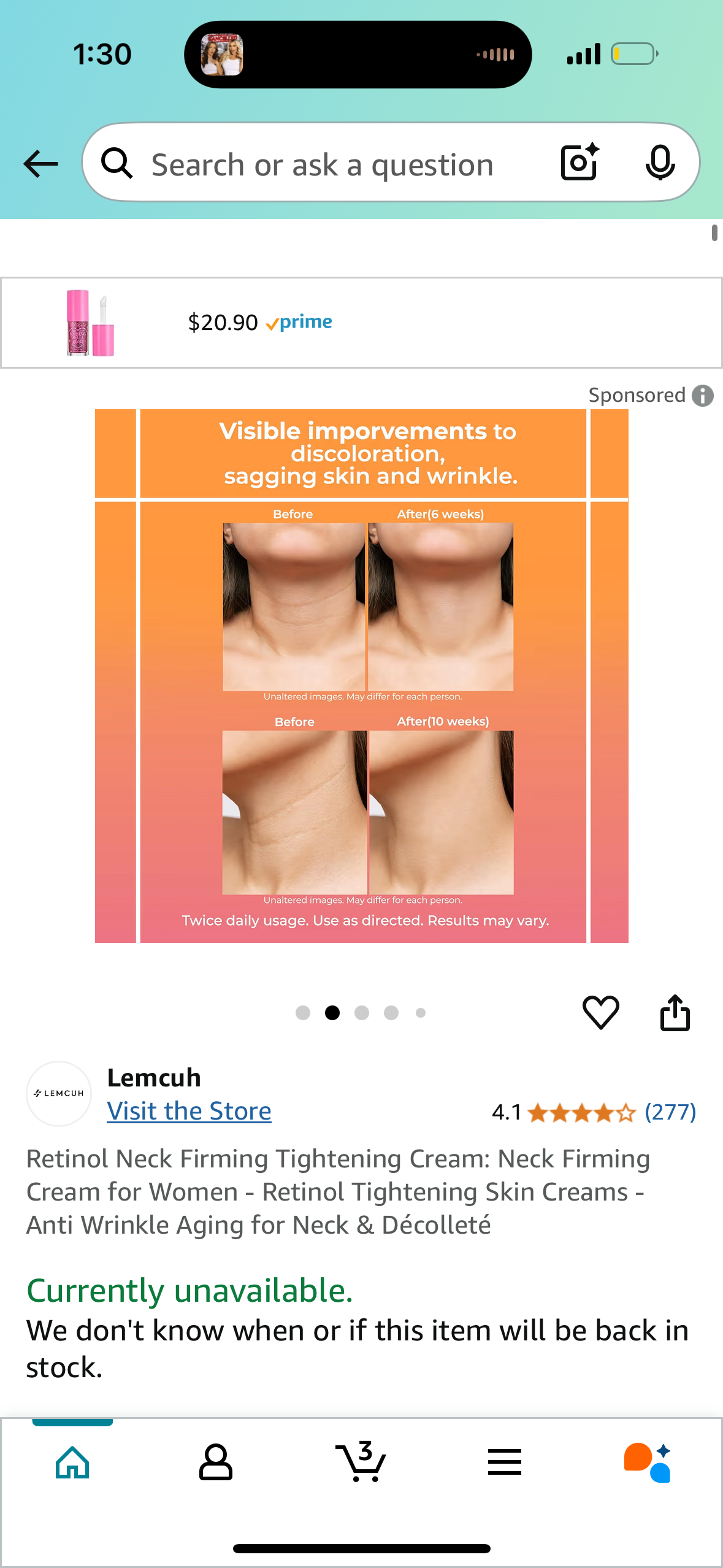
Task: Open the 277 customer ratings
Action: [670, 1112]
